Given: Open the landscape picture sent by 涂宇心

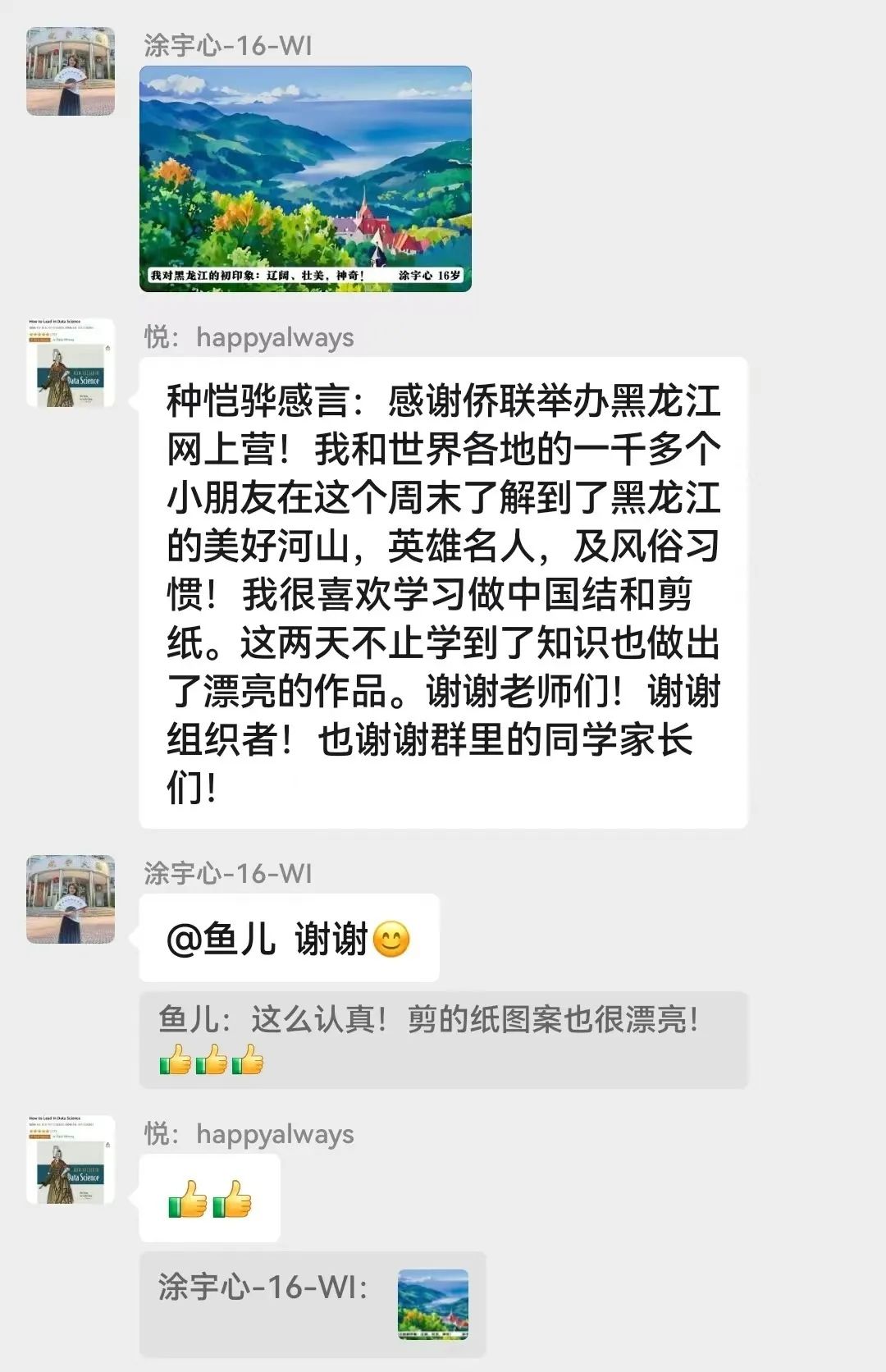Looking at the screenshot, I should click(305, 178).
